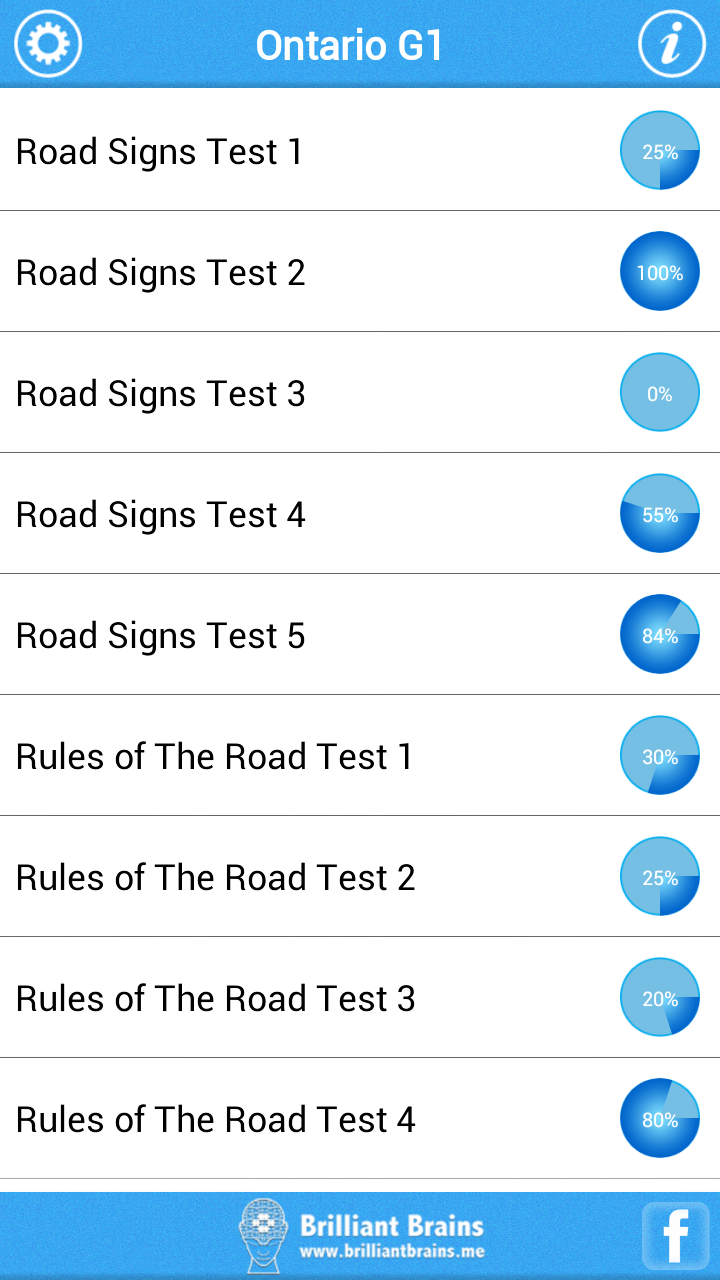The height and width of the screenshot is (1280, 720).
Task: Click the 0% progress indicator for Road Signs Test 3
Action: [x=660, y=392]
